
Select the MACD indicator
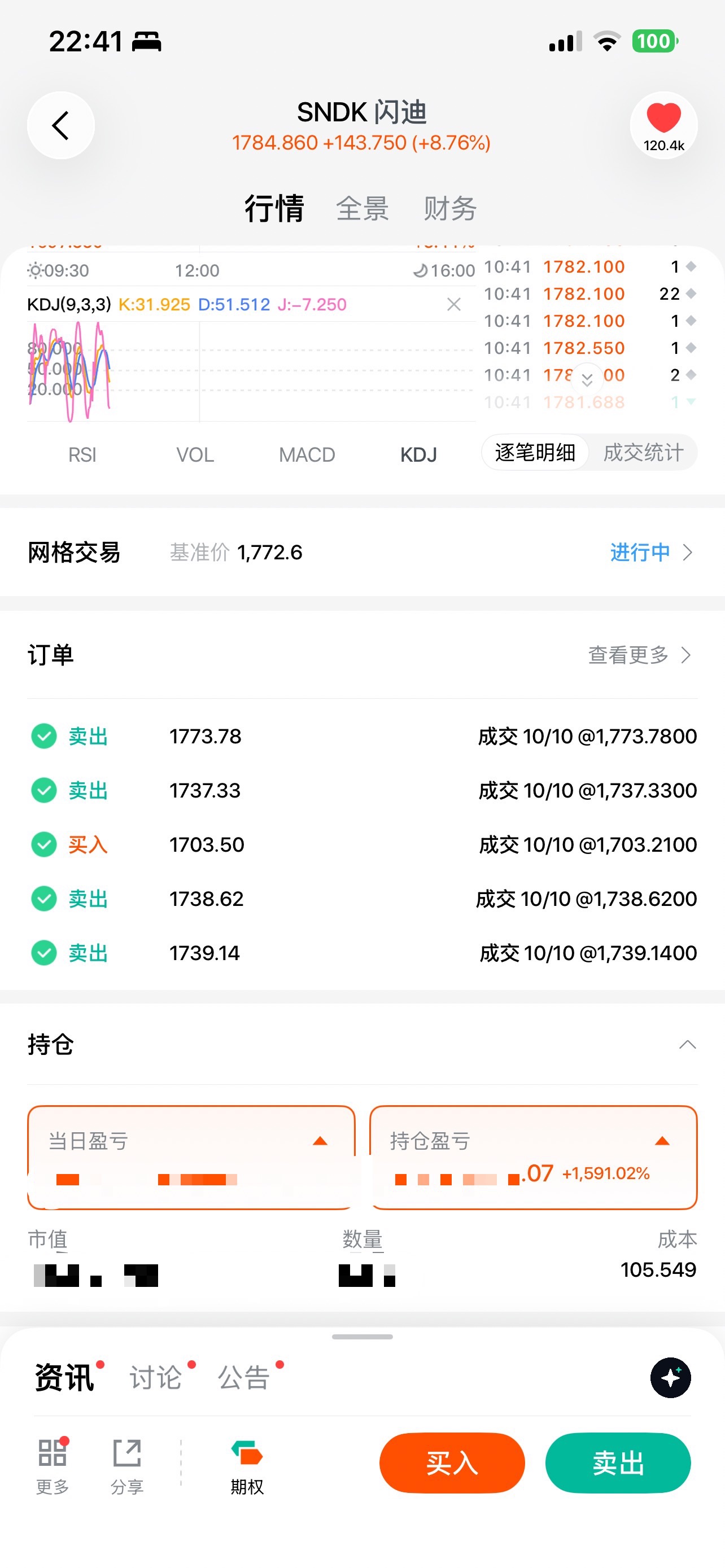pos(307,455)
